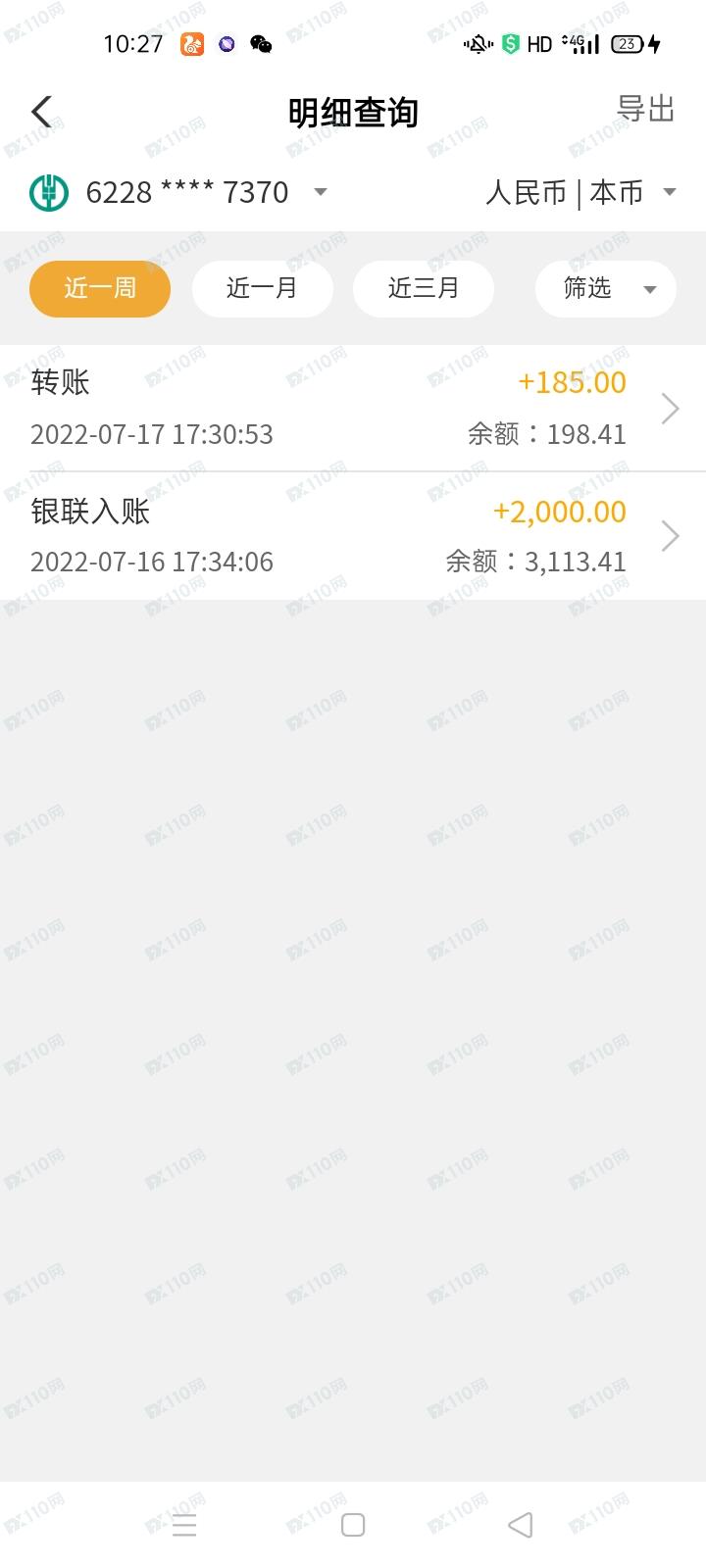Image resolution: width=706 pixels, height=1568 pixels.
Task: Open the 转账 +185.00 transaction
Action: point(353,408)
